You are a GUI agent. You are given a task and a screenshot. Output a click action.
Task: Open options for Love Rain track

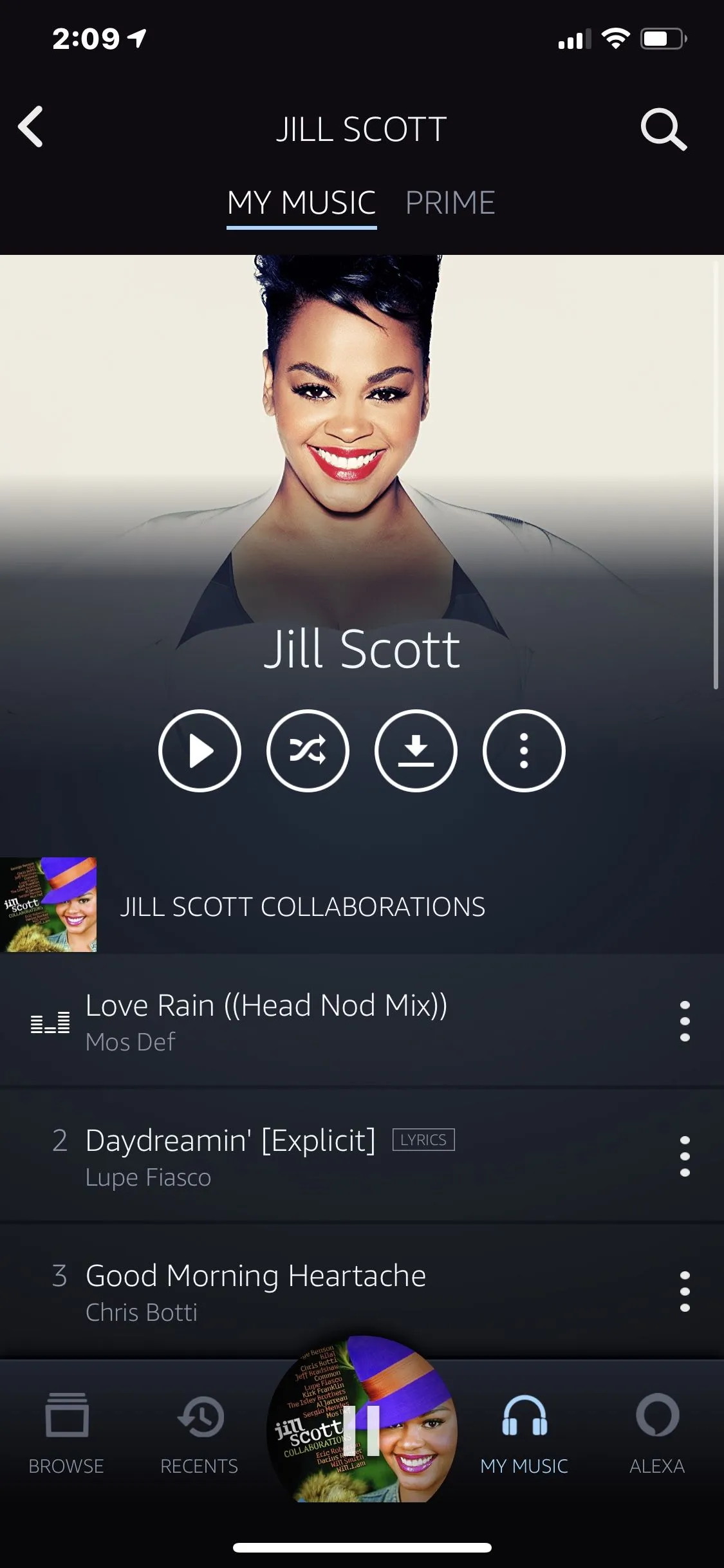[685, 1021]
